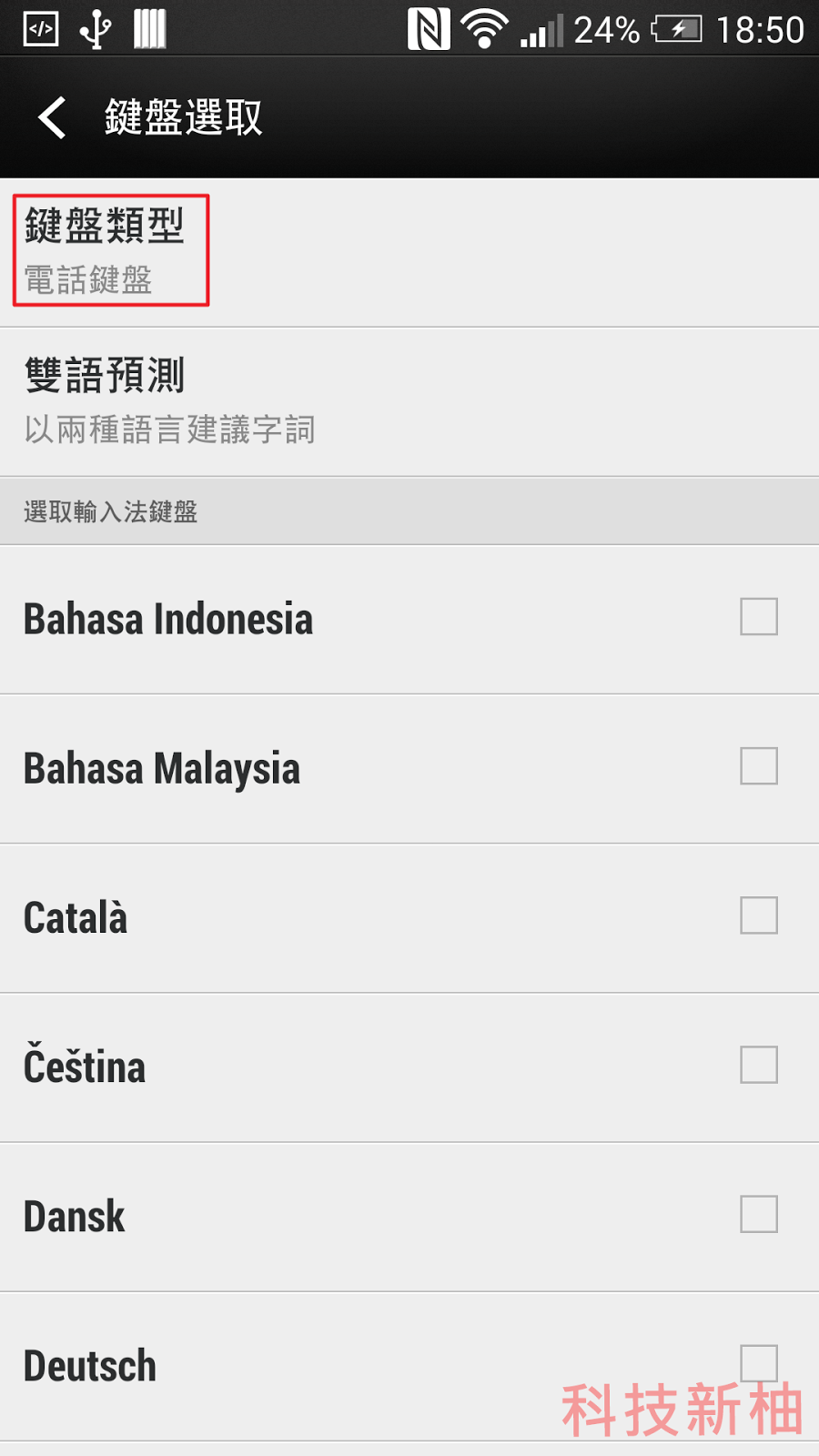The image size is (819, 1456).
Task: Turn on the Dansk keyboard
Action: pos(758,1214)
